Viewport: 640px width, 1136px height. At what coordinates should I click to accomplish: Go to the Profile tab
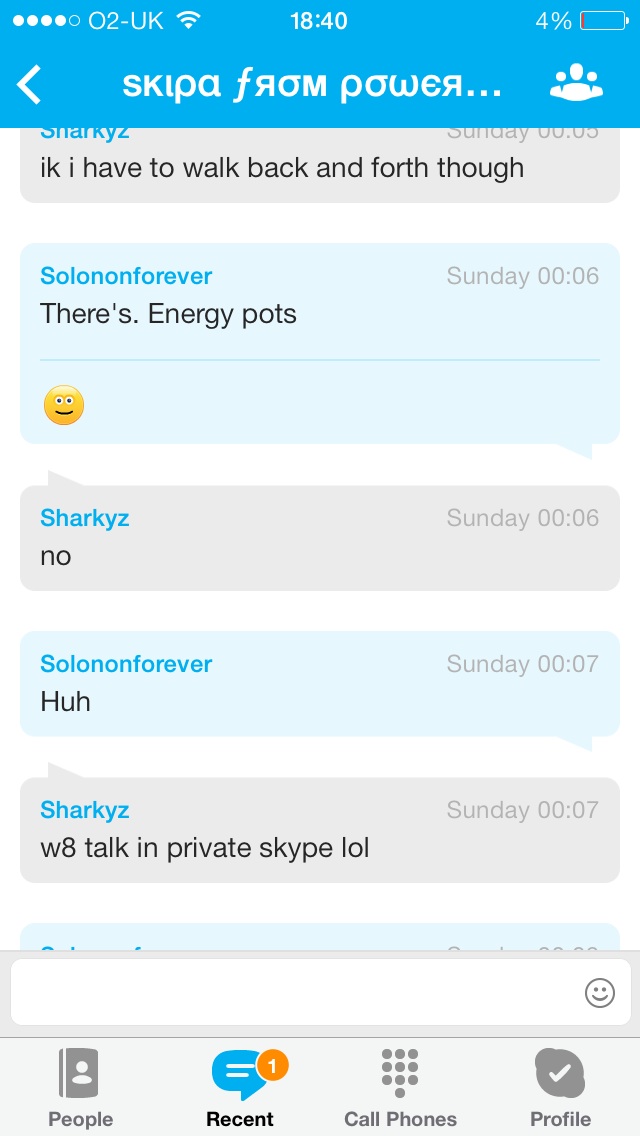[560, 1088]
